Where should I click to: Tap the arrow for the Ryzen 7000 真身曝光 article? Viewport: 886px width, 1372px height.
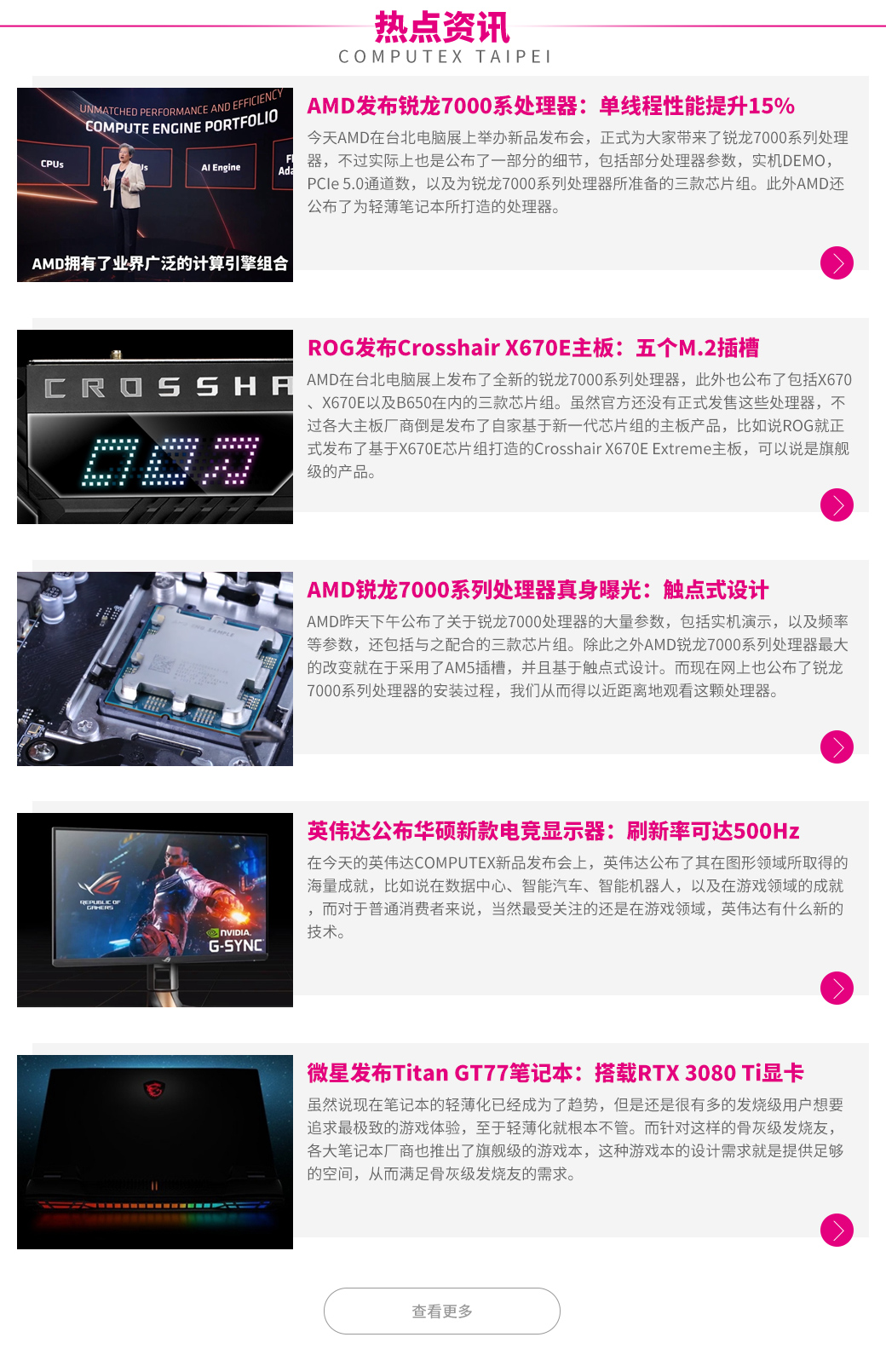[x=837, y=747]
